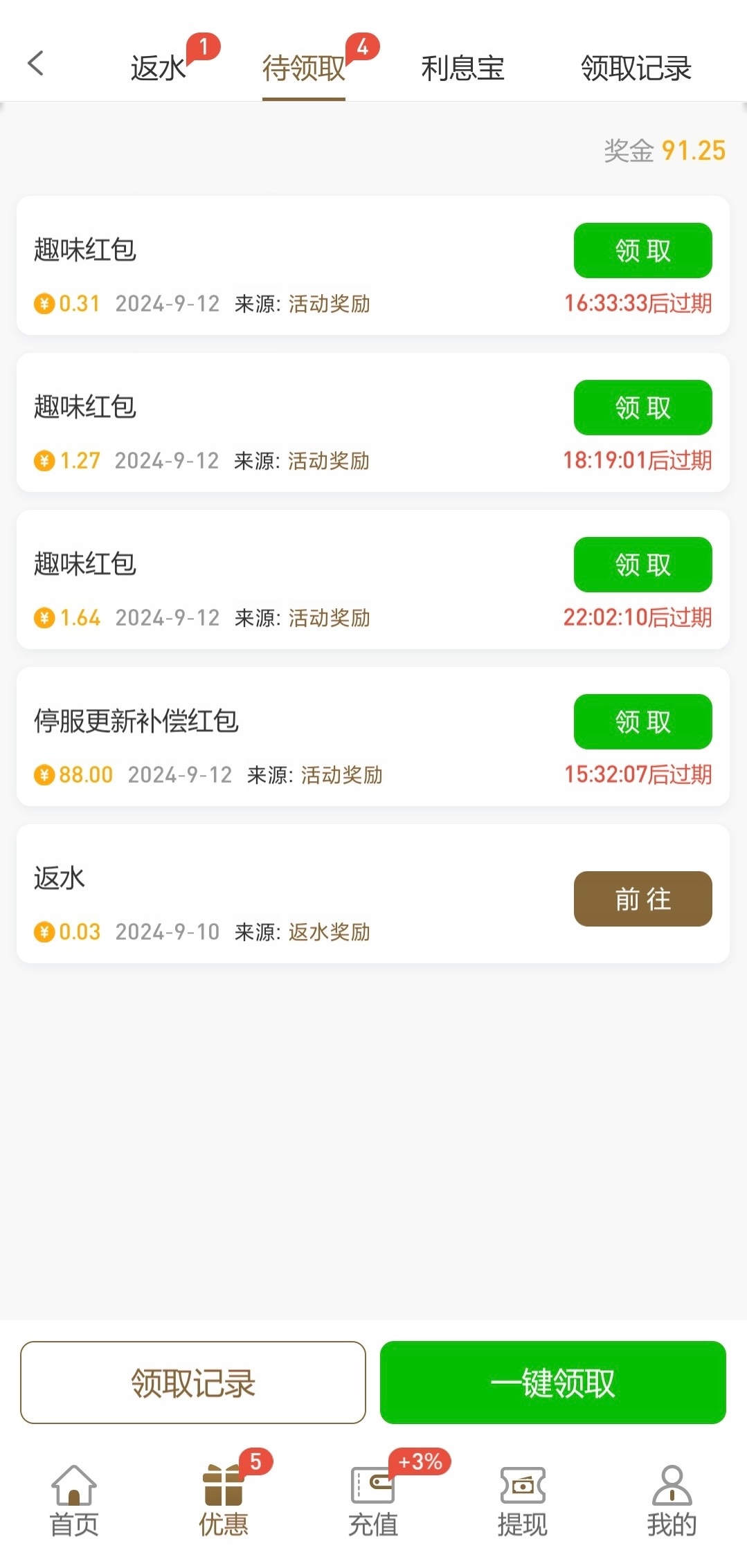747x1568 pixels.
Task: Open the bottom 领取记录 button
Action: (193, 1383)
